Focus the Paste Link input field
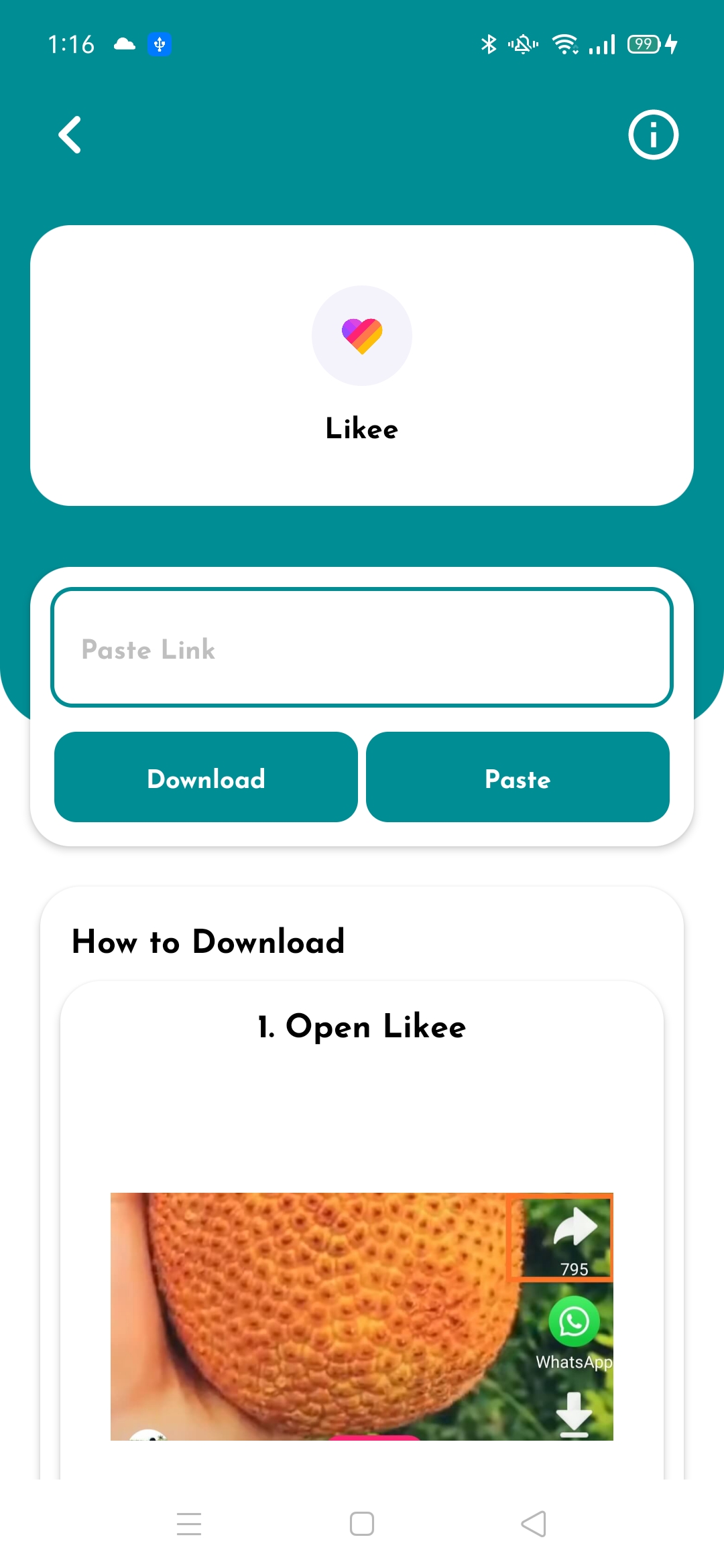The width and height of the screenshot is (724, 1568). click(x=362, y=647)
